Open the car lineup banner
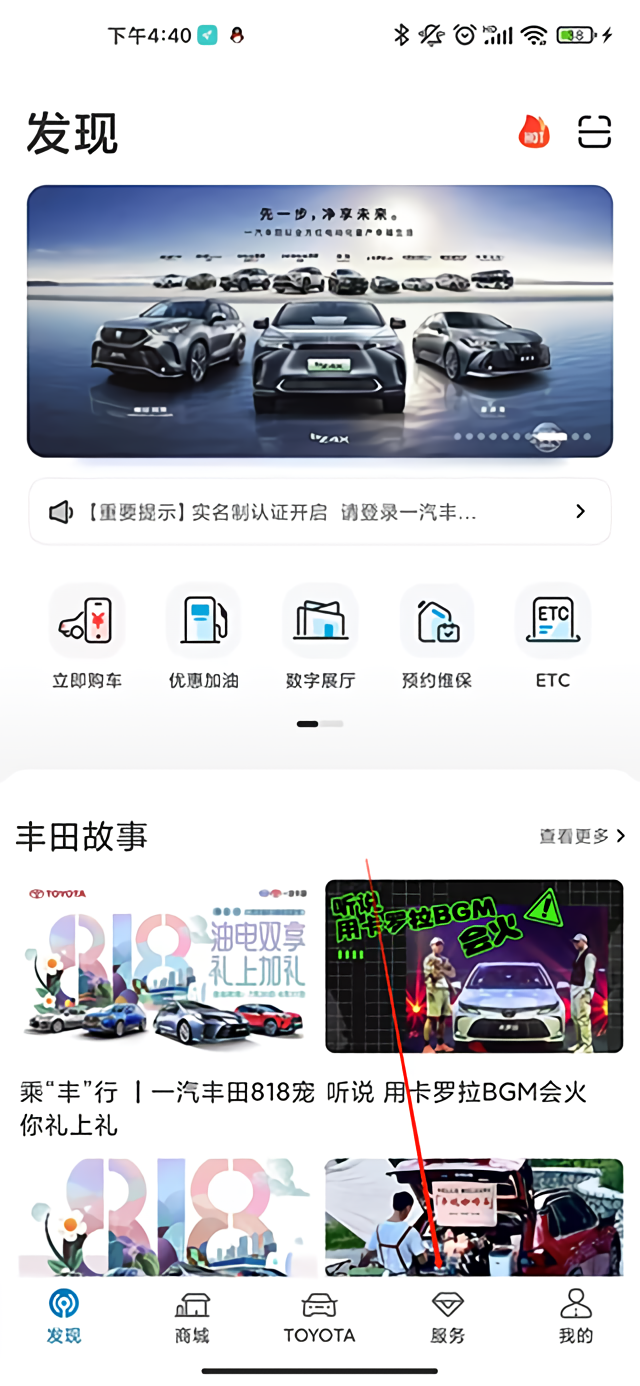Image resolution: width=640 pixels, height=1386 pixels. click(320, 320)
